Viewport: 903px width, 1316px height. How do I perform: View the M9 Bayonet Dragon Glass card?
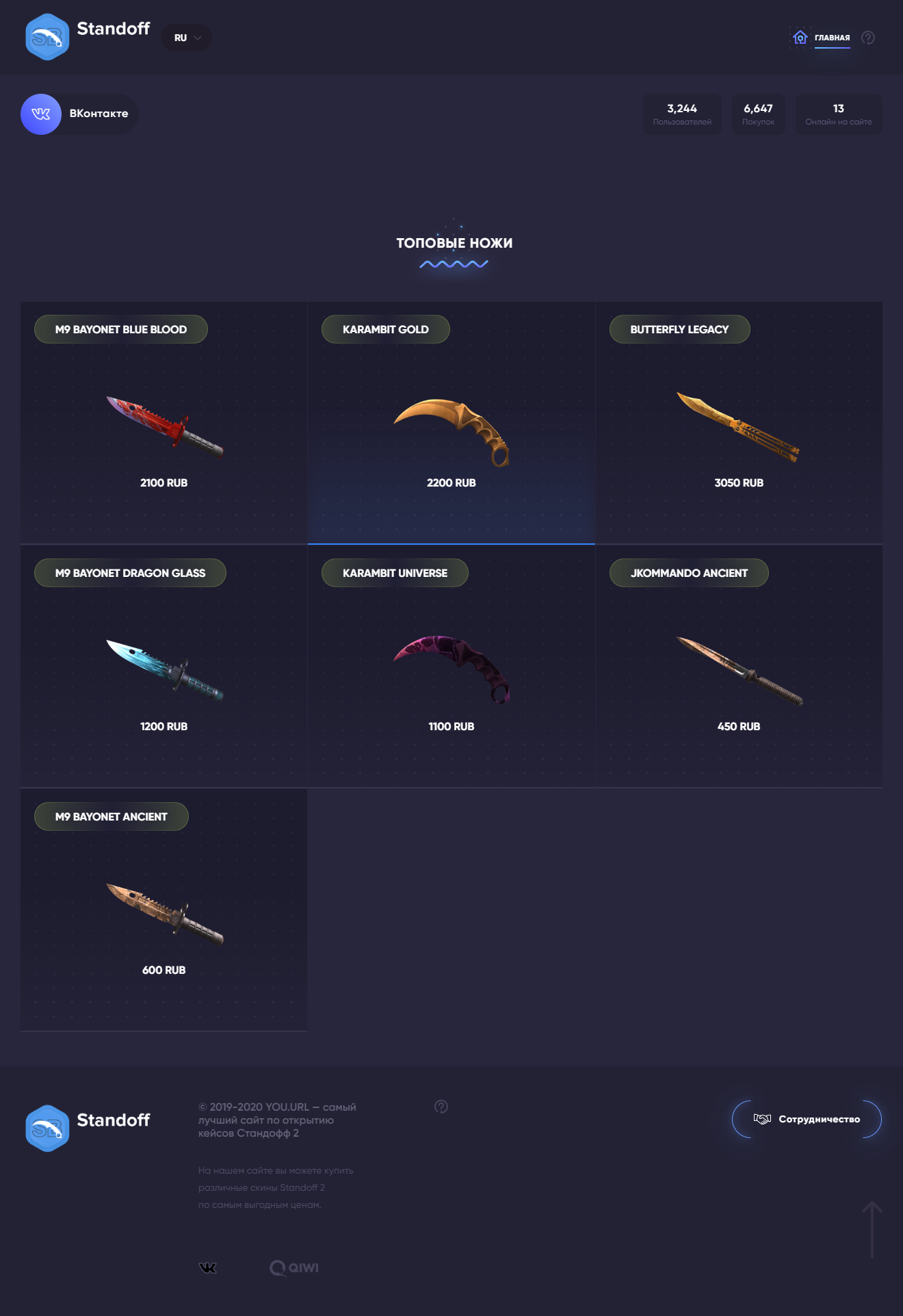pos(164,667)
